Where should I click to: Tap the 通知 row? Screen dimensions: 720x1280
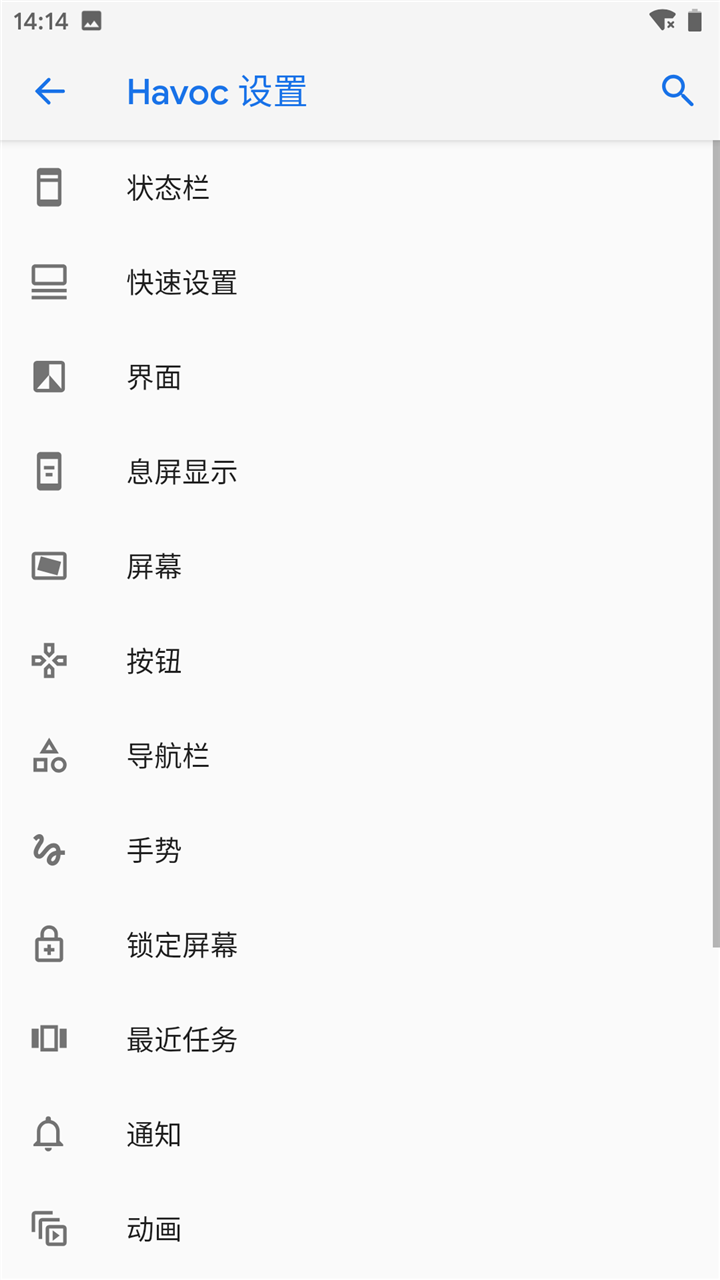pyautogui.click(x=154, y=1135)
